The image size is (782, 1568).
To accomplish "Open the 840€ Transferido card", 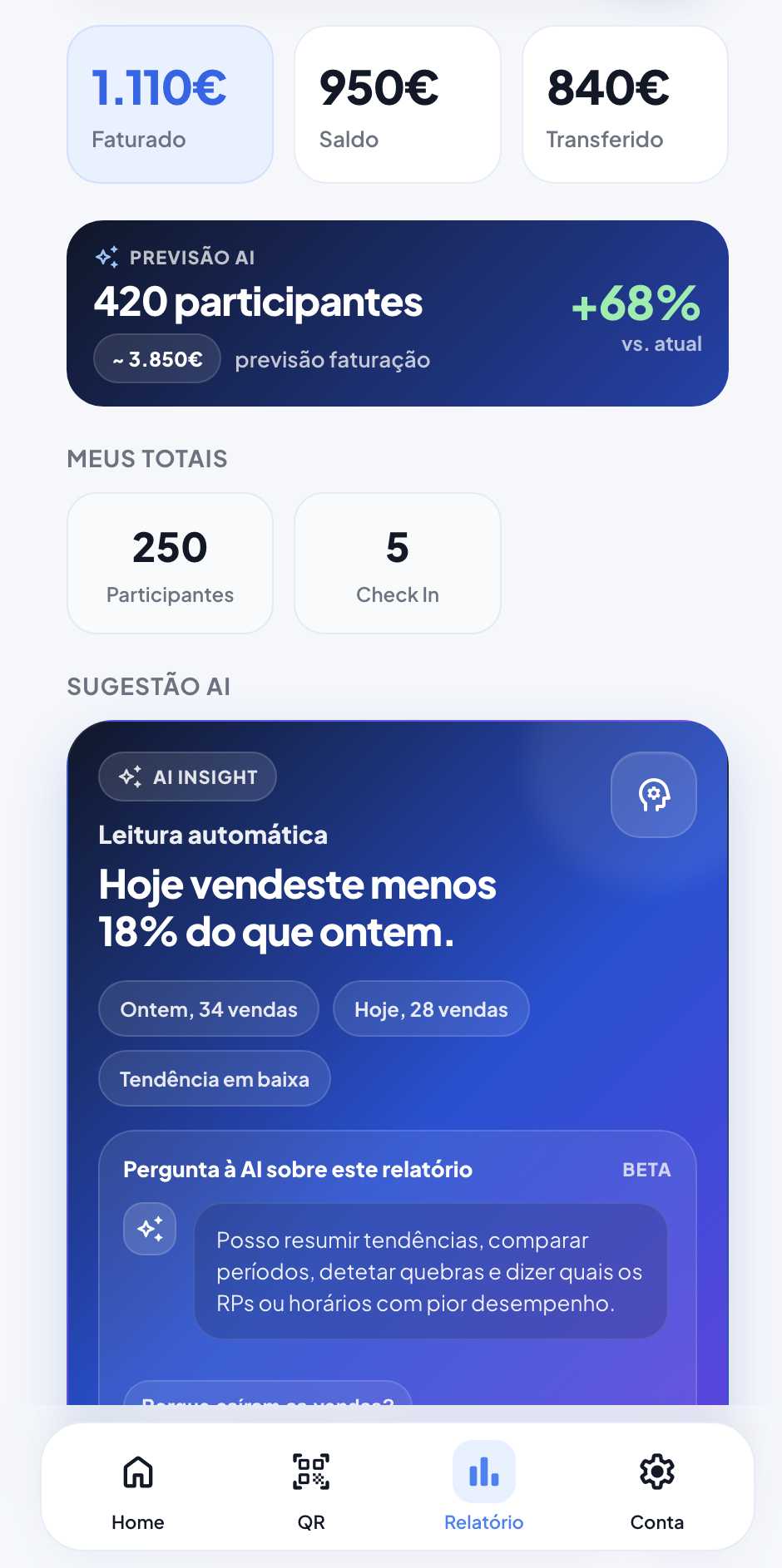I will coord(625,104).
